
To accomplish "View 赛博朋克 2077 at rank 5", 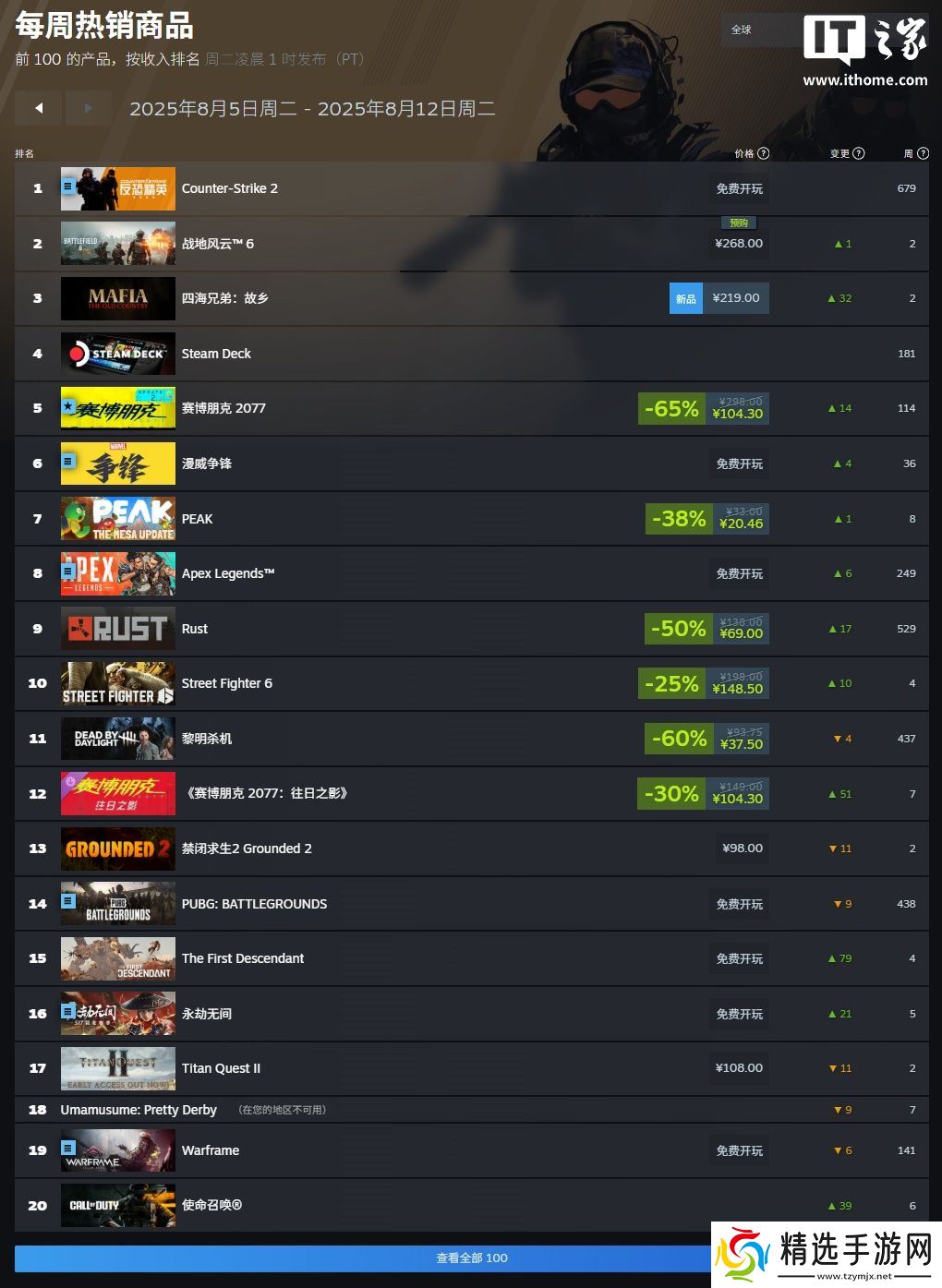I will pos(223,408).
